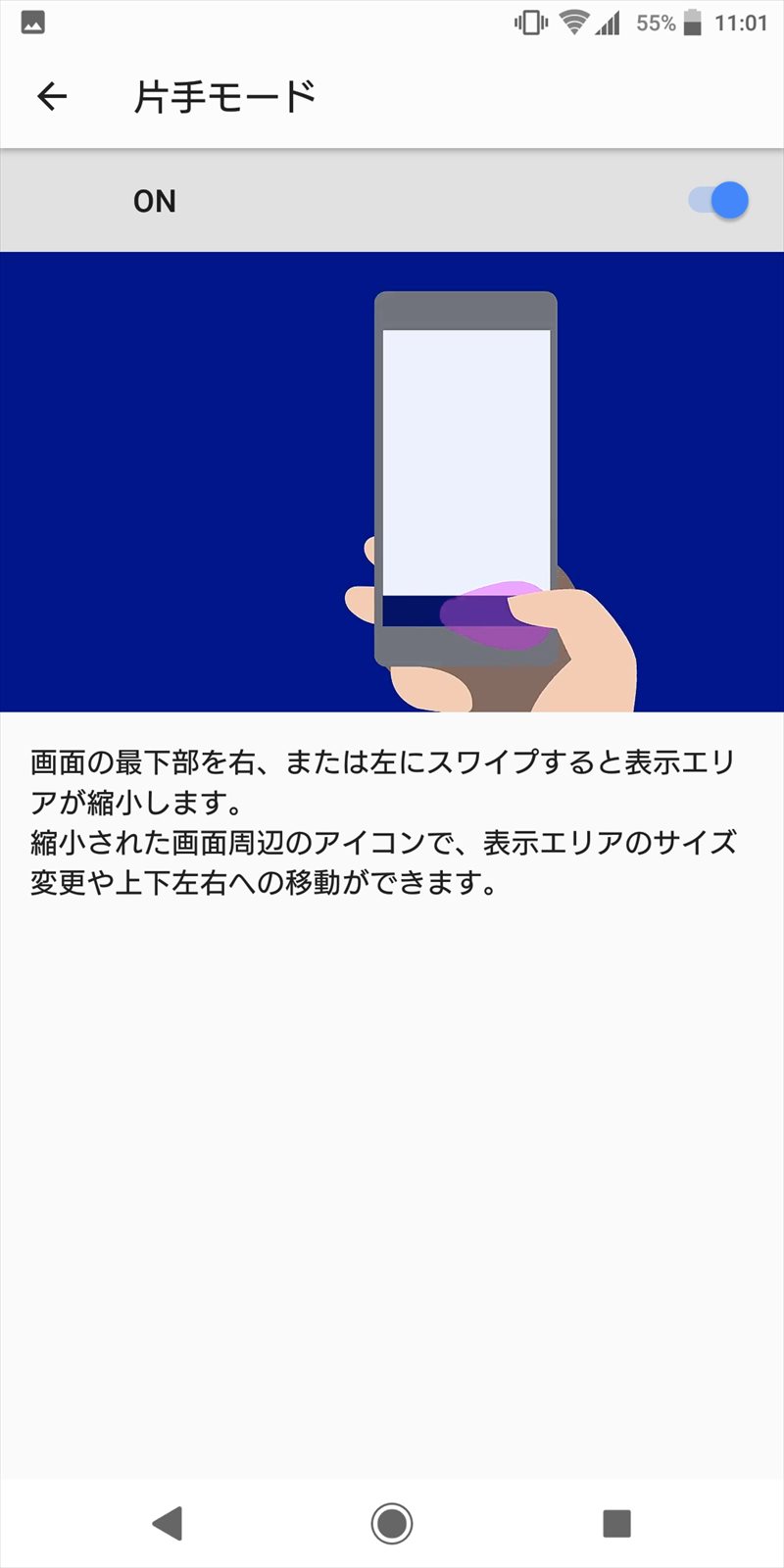Open recent apps overview
The image size is (784, 1568).
pos(616,1523)
